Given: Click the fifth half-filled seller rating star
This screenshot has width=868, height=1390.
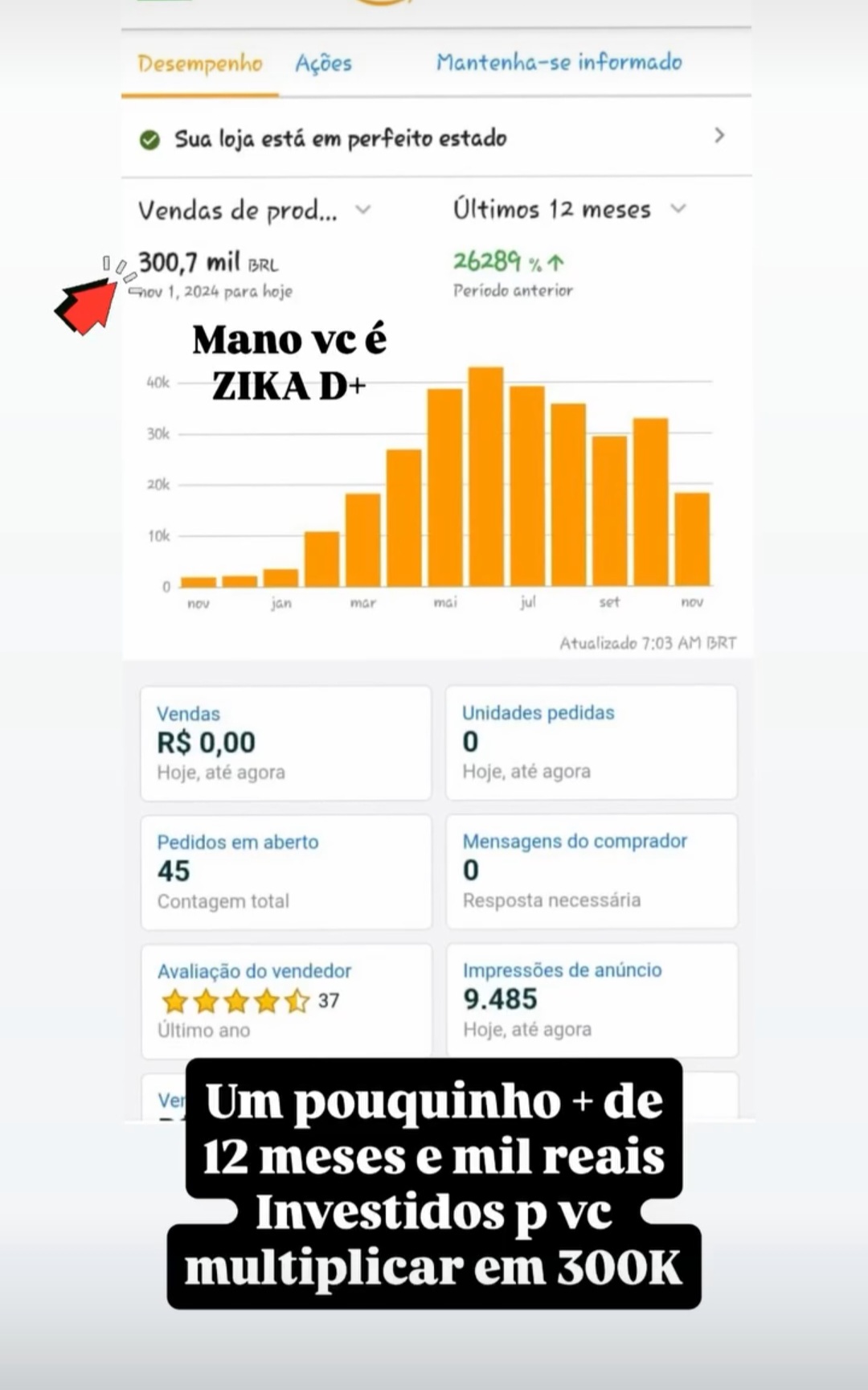Looking at the screenshot, I should pyautogui.click(x=297, y=1002).
